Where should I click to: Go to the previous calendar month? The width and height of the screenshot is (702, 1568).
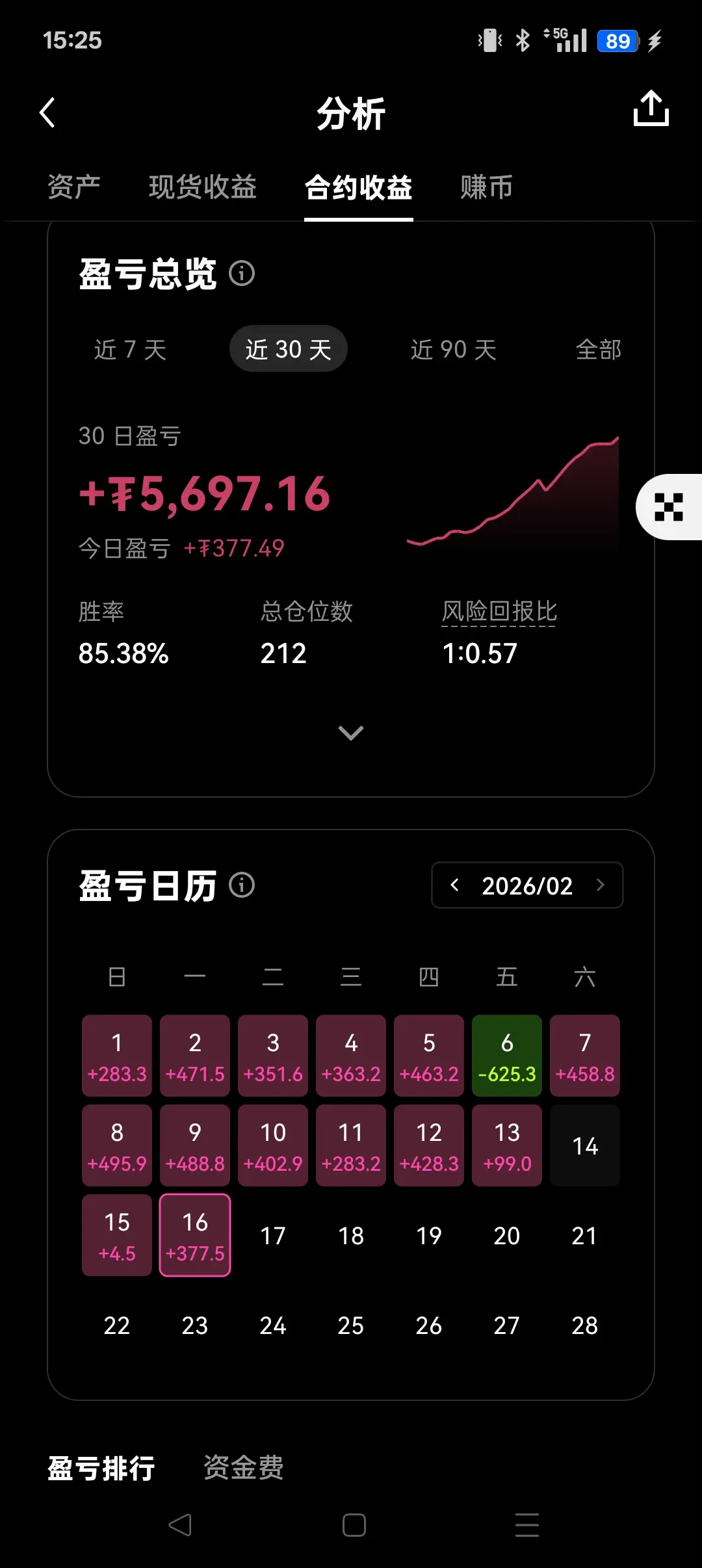[x=455, y=885]
